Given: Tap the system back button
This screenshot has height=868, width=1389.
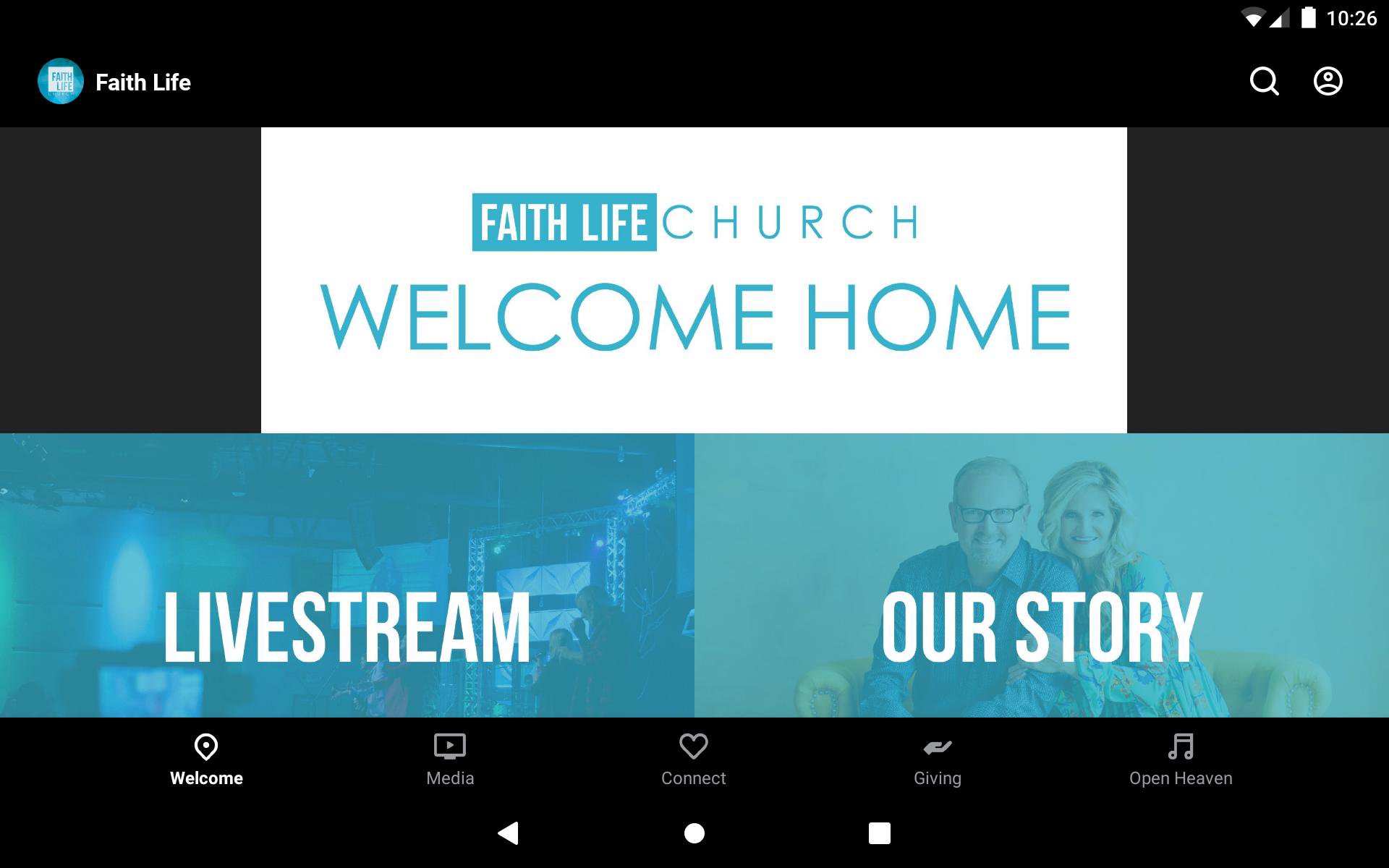Looking at the screenshot, I should click(509, 833).
